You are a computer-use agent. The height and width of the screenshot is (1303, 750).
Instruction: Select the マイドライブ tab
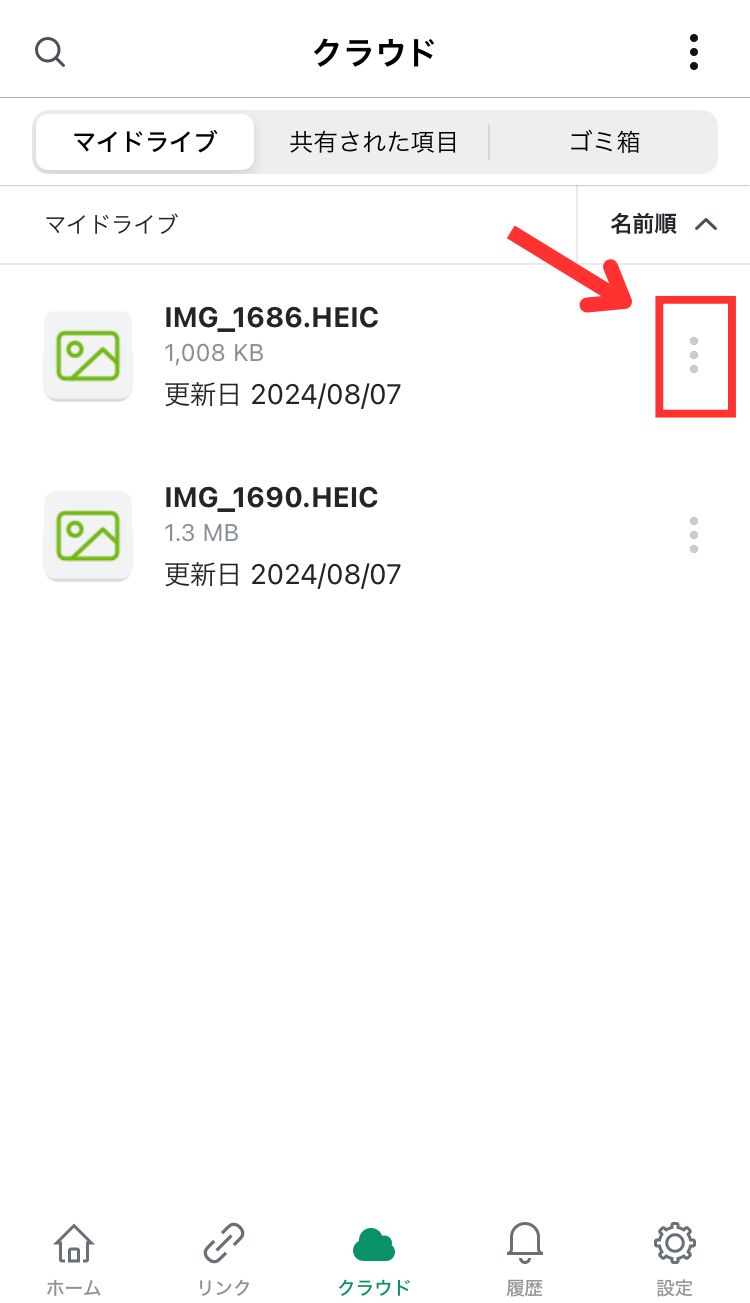[143, 141]
